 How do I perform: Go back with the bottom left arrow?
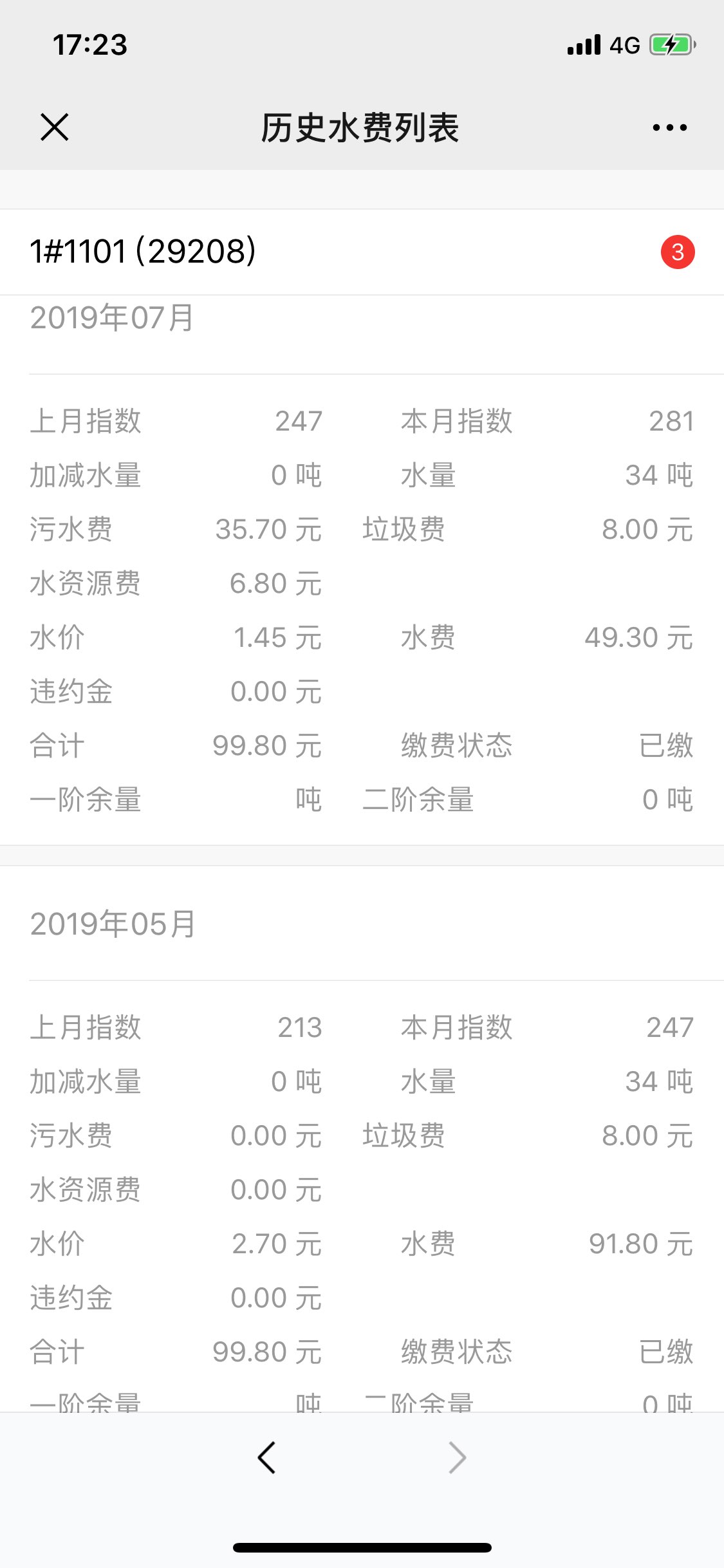pyautogui.click(x=266, y=1457)
